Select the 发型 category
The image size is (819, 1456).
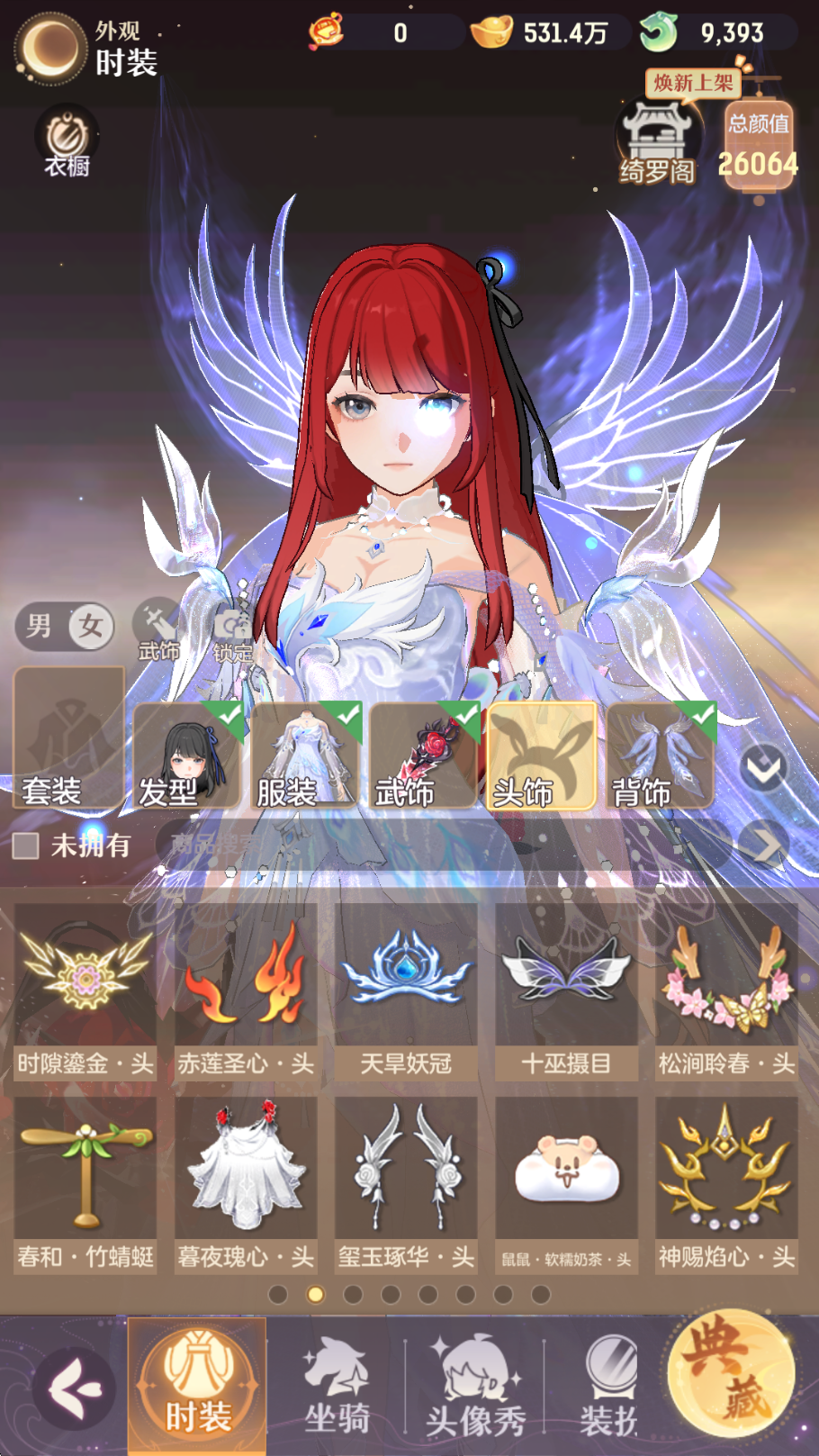pyautogui.click(x=188, y=755)
